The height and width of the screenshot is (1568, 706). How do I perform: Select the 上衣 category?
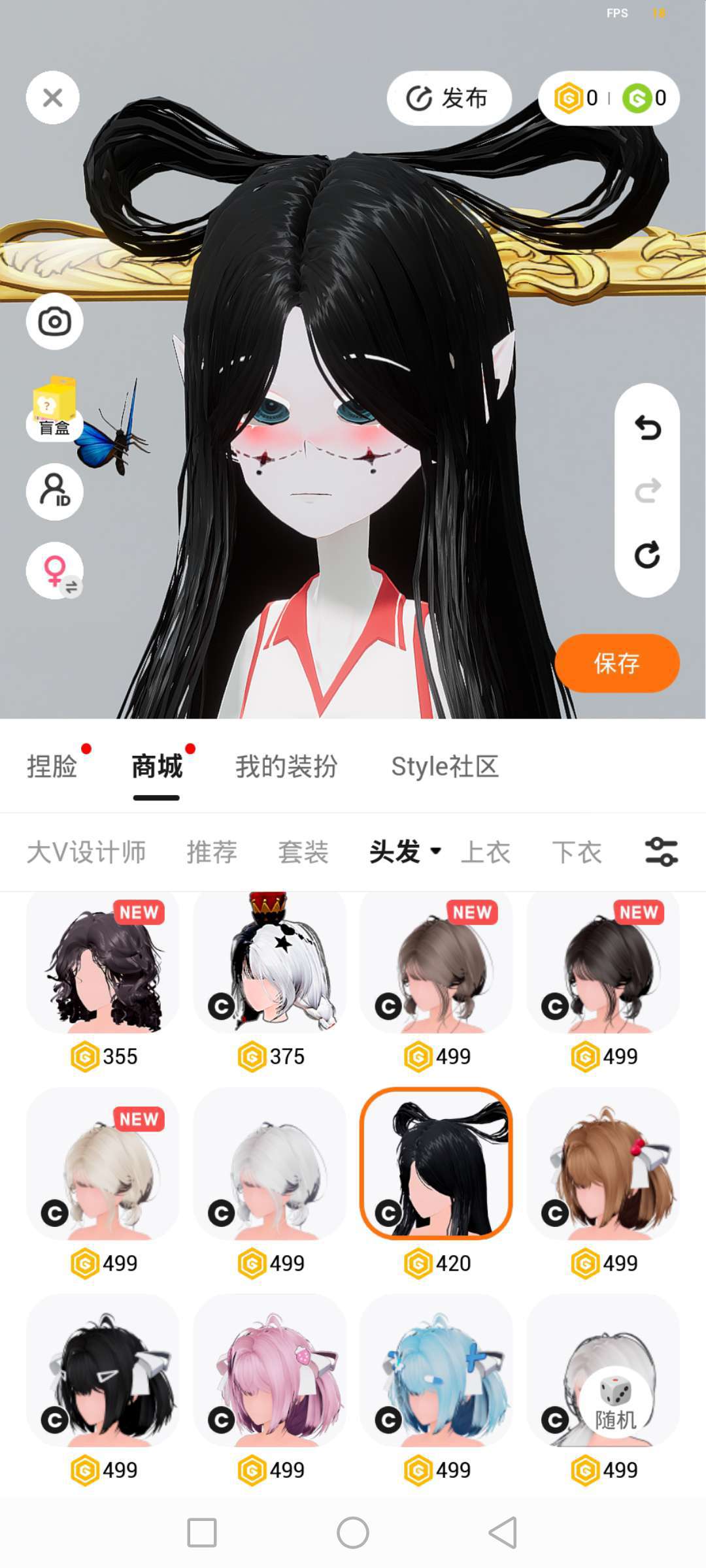pyautogui.click(x=485, y=852)
